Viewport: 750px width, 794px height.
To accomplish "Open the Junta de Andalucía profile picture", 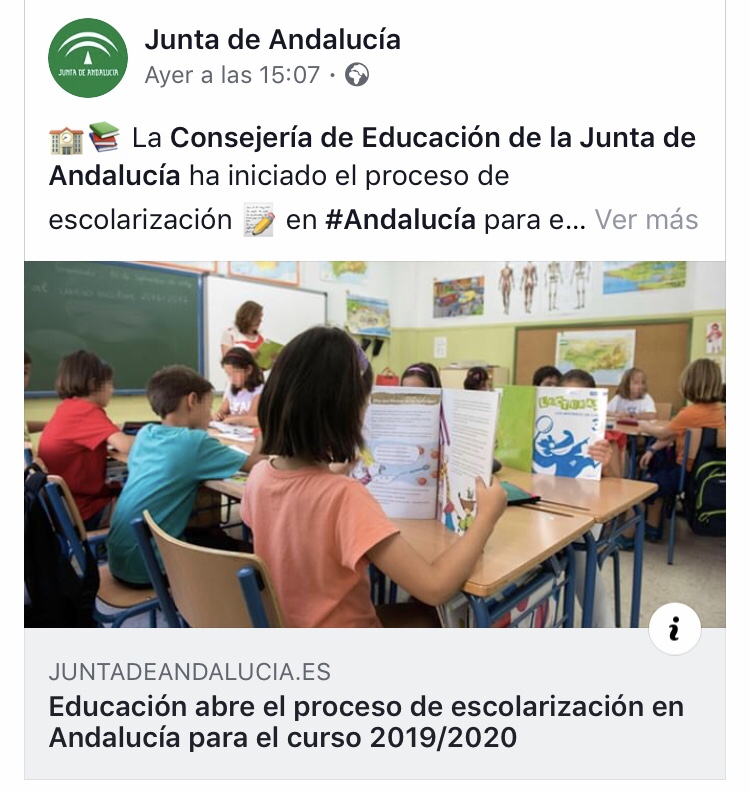I will coord(88,58).
